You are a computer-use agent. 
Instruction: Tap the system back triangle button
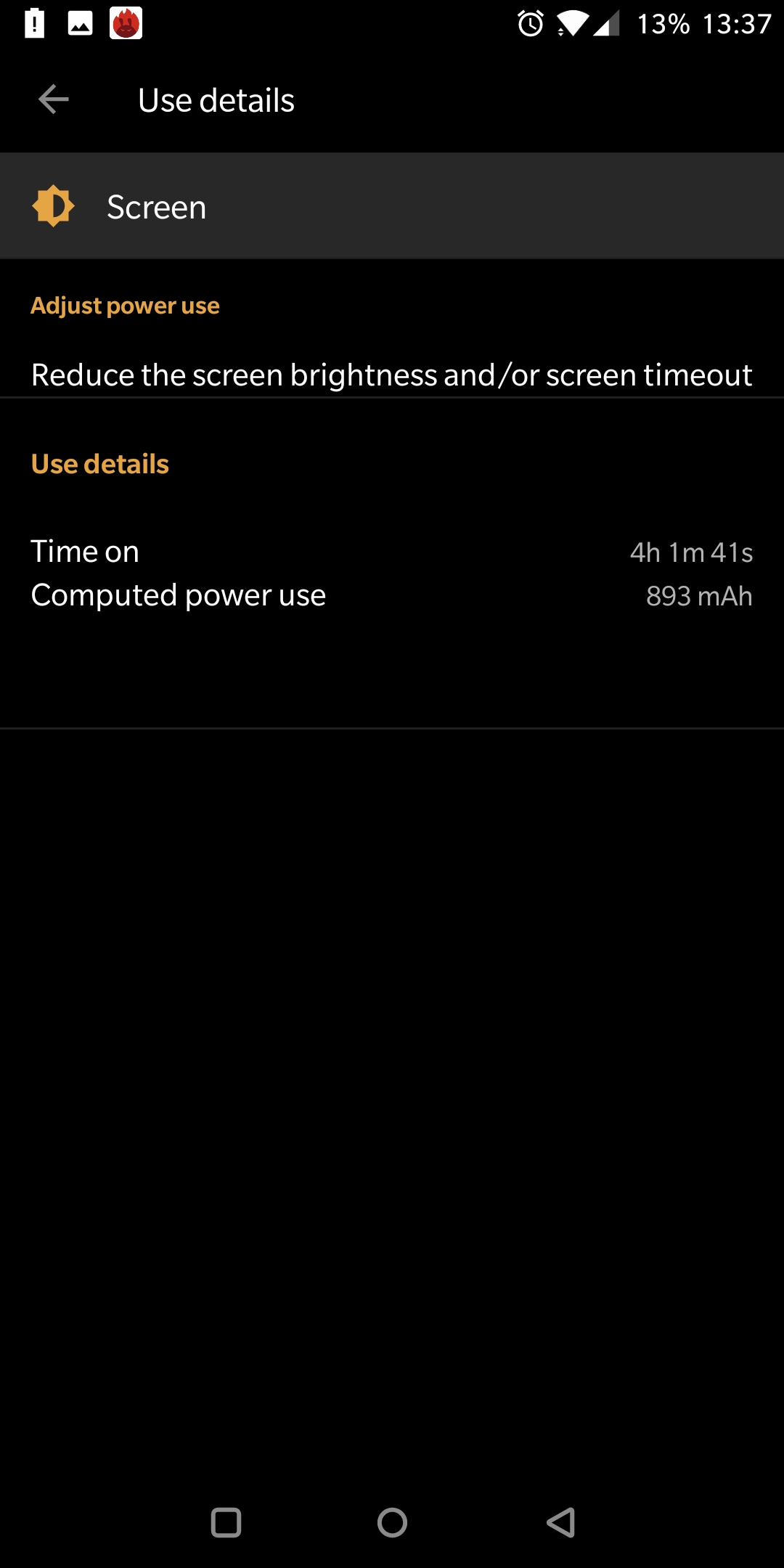560,1522
